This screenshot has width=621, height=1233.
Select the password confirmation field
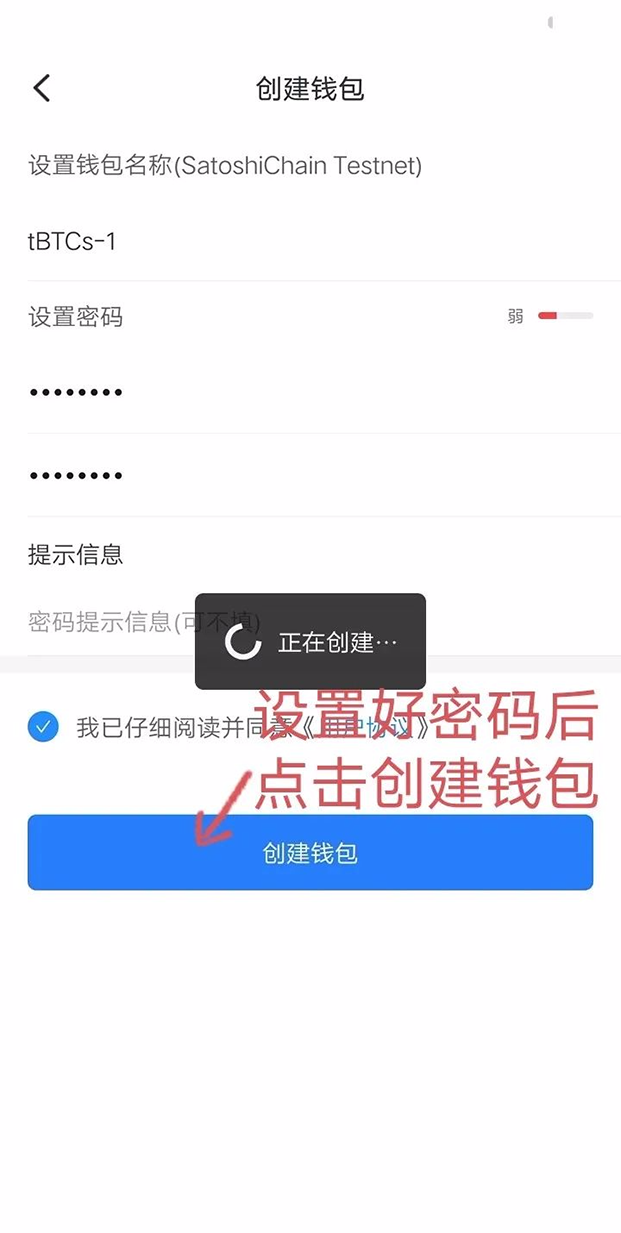(300, 476)
